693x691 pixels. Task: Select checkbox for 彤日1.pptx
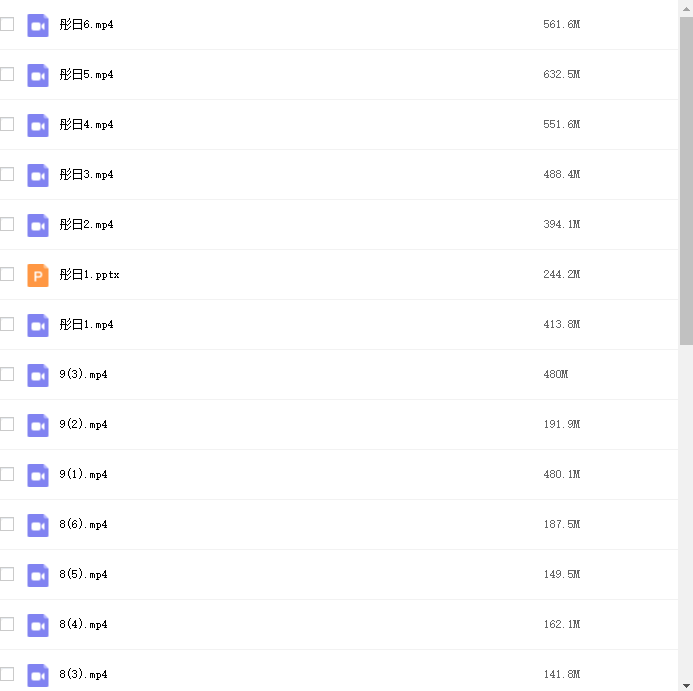(x=7, y=274)
